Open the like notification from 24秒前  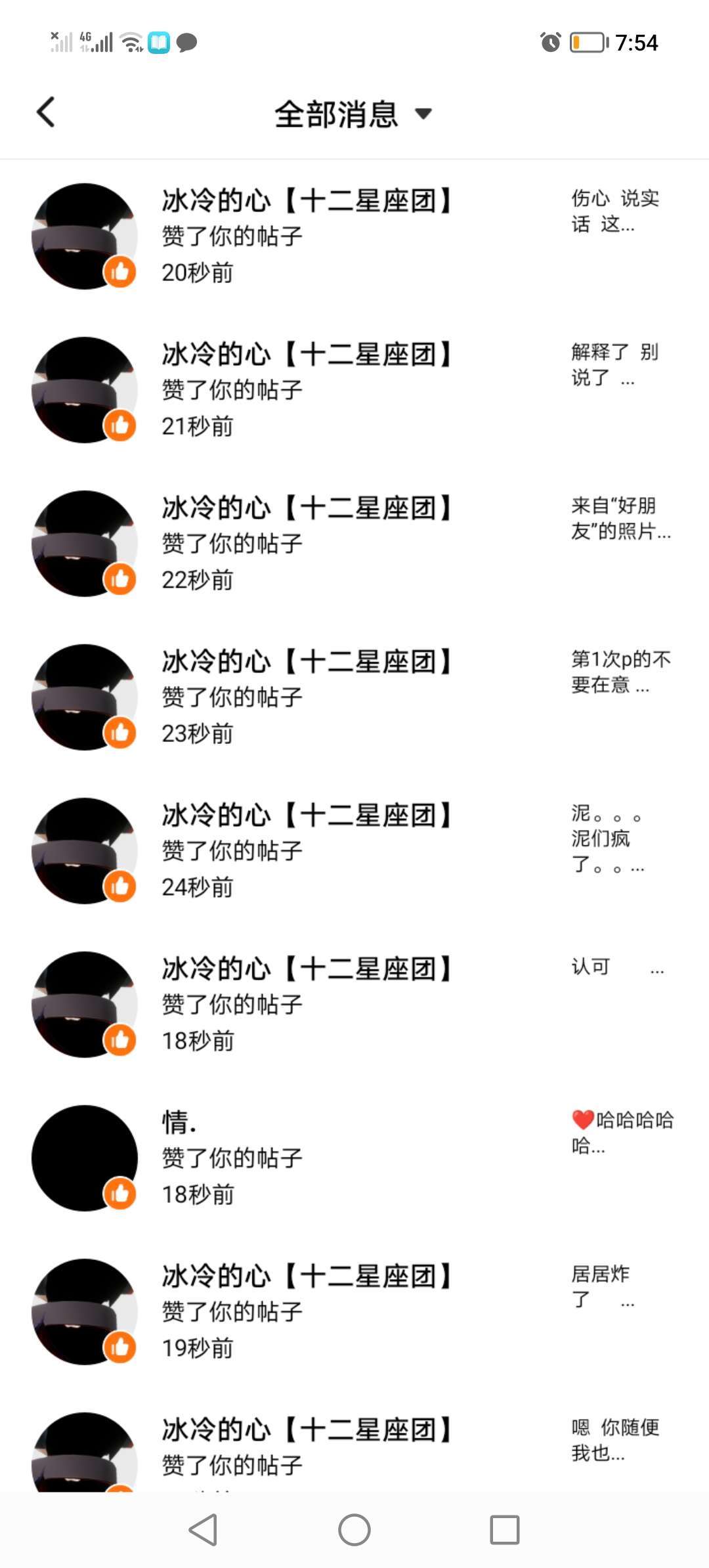354,851
